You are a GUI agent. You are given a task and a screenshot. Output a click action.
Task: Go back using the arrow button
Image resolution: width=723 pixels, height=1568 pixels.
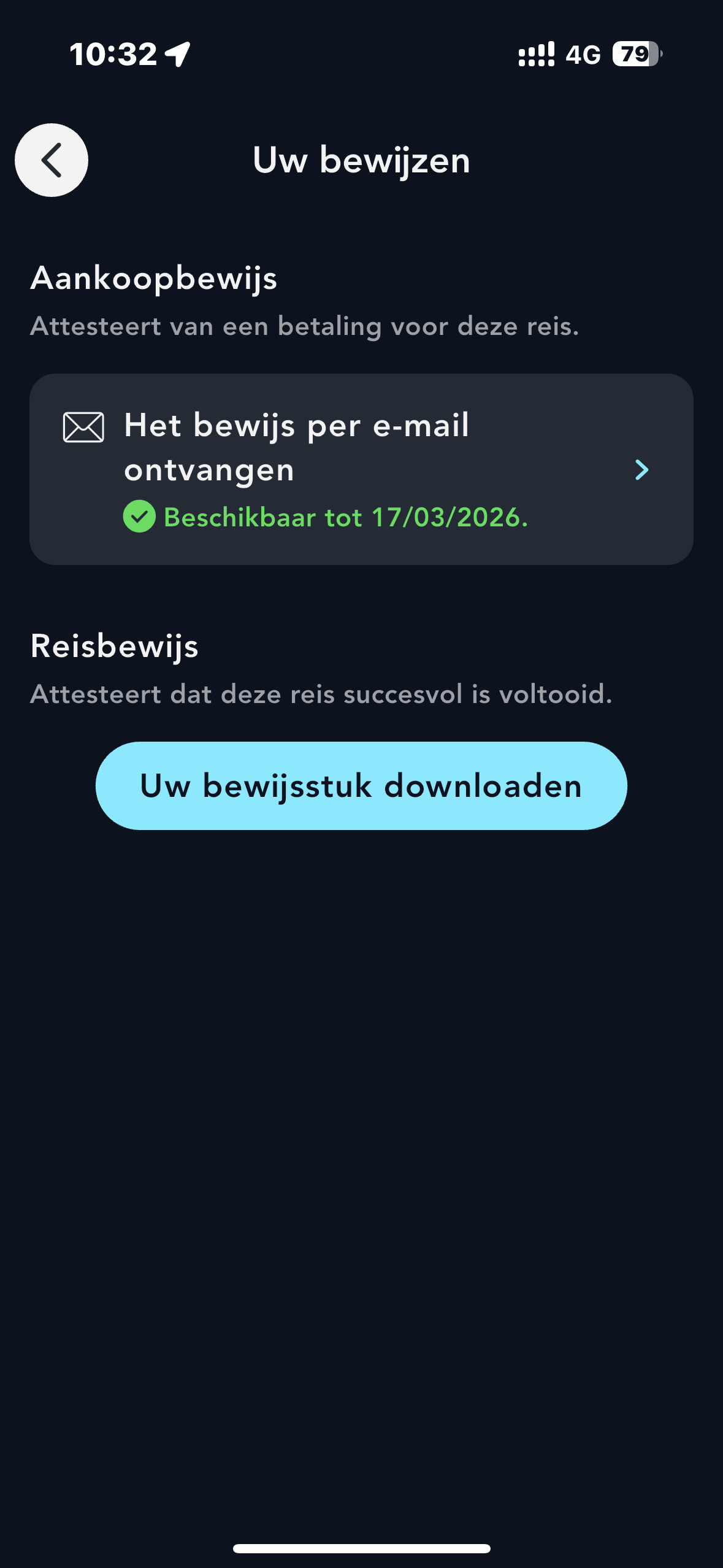click(x=52, y=160)
